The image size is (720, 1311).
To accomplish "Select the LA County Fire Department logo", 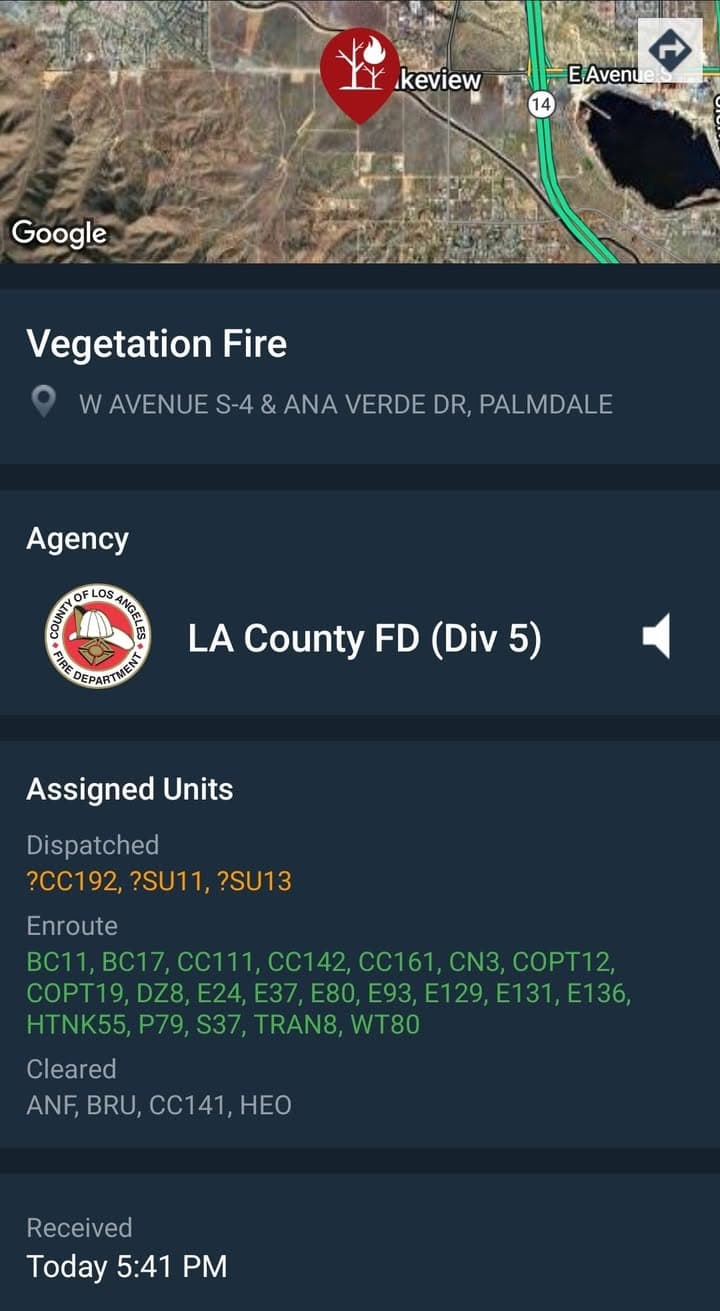I will (98, 635).
